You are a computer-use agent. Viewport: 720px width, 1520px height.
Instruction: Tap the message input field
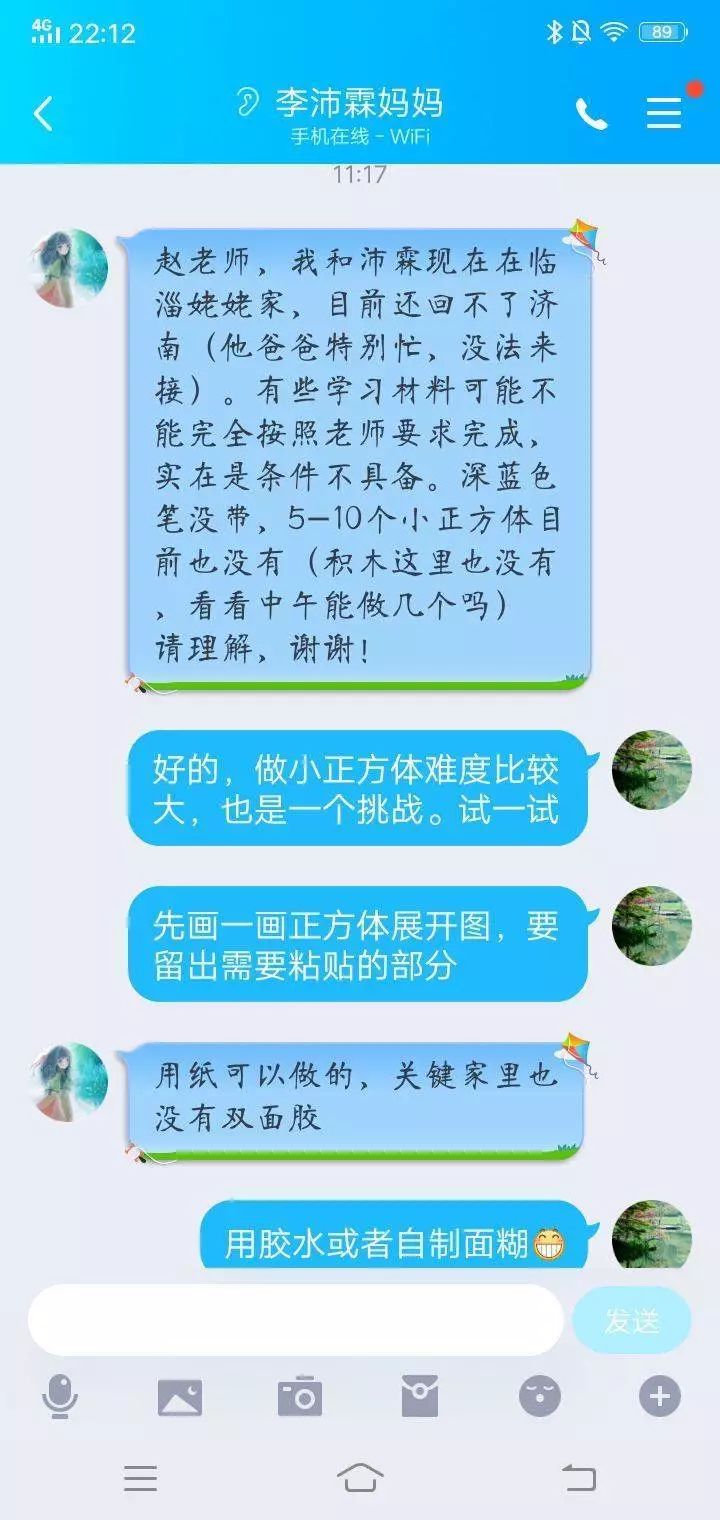[295, 1320]
